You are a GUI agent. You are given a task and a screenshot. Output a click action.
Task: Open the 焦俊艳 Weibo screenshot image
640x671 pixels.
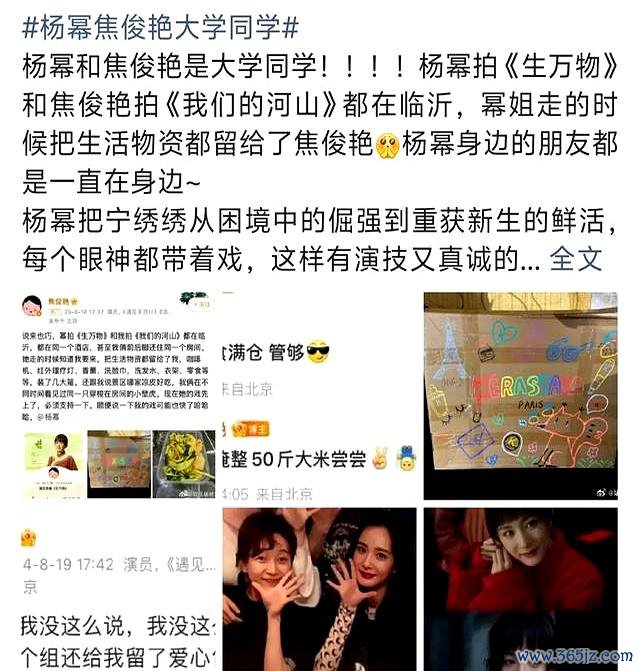(x=118, y=394)
